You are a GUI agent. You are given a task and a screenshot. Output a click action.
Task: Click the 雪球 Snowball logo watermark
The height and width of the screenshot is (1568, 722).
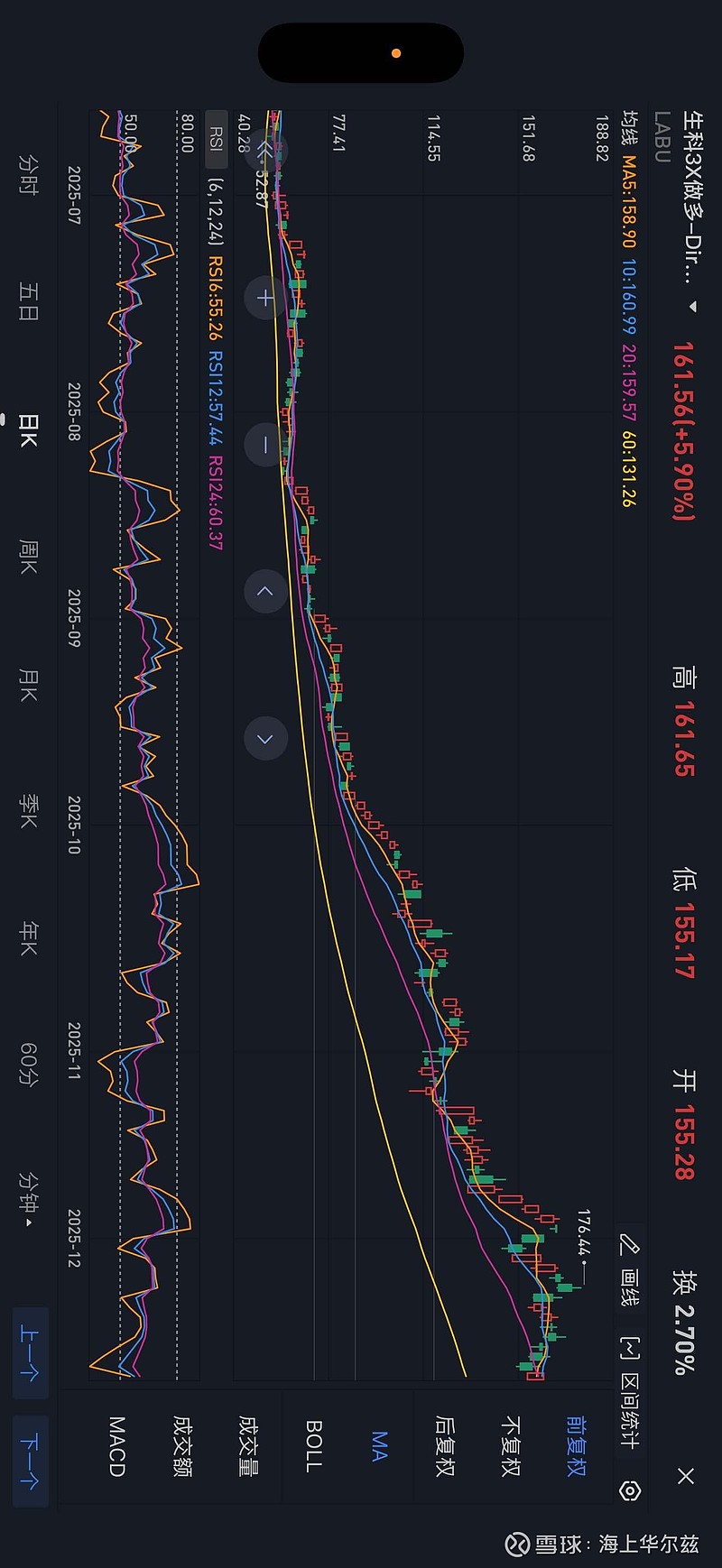click(517, 1543)
